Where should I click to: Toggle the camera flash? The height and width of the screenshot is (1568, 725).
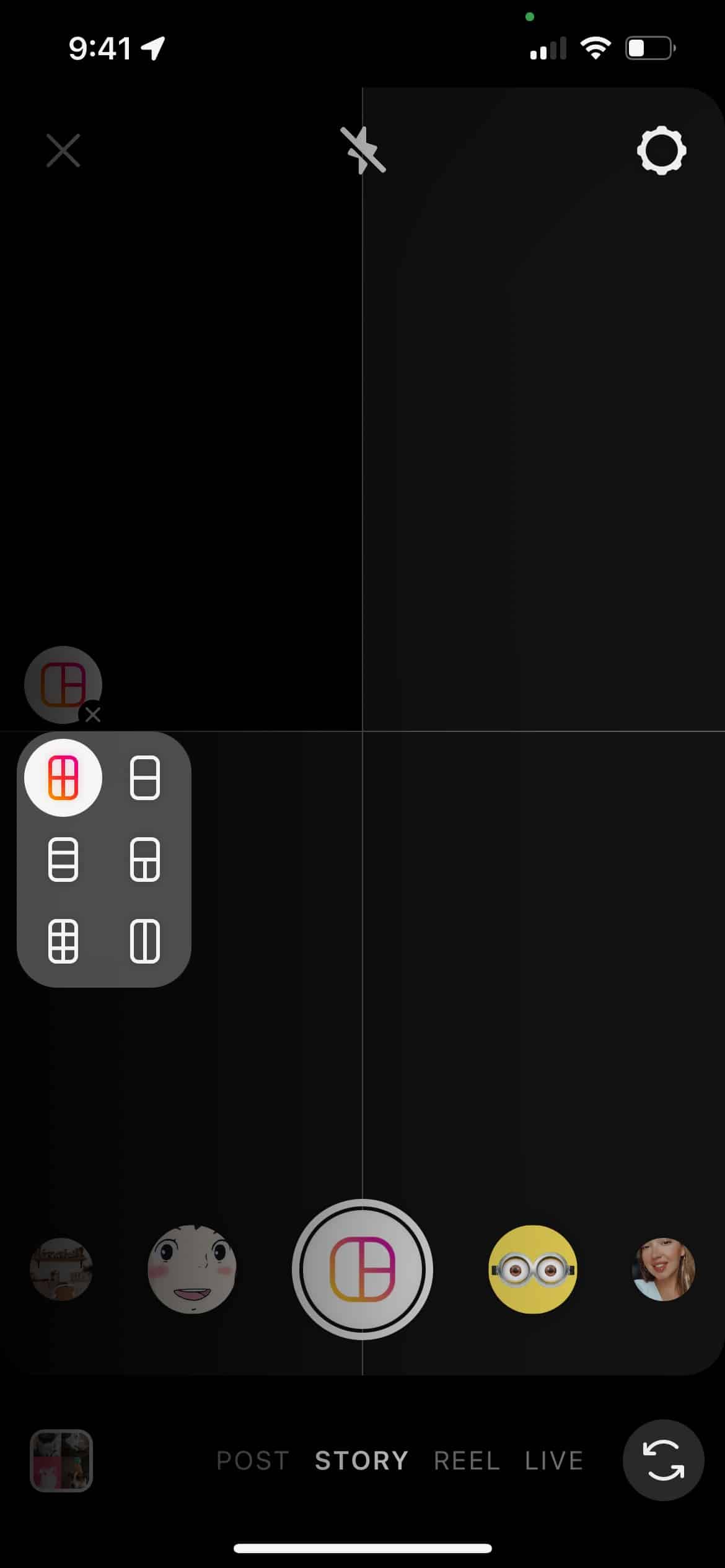[363, 150]
